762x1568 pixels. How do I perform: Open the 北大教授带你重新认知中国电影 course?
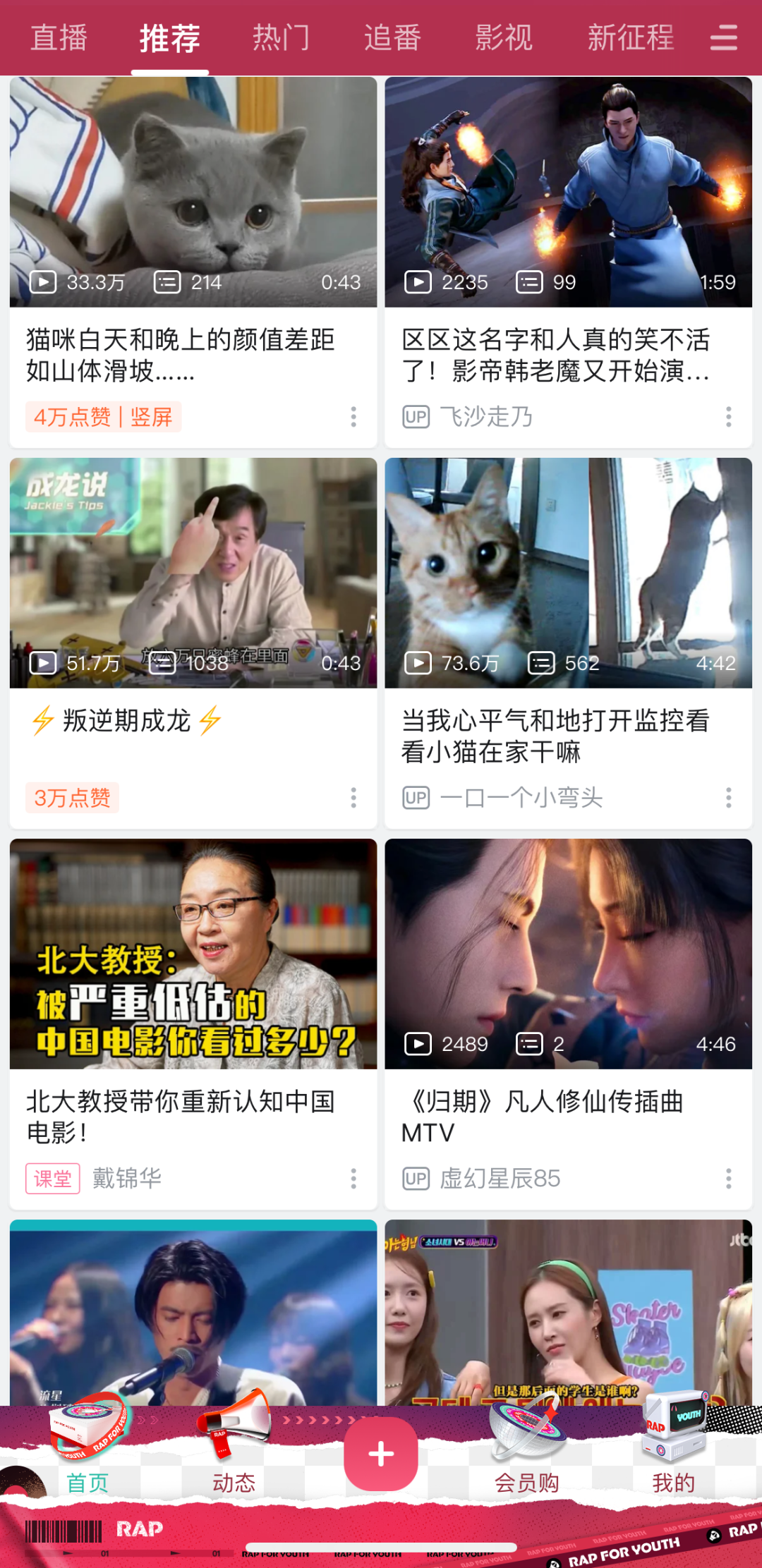tap(193, 954)
